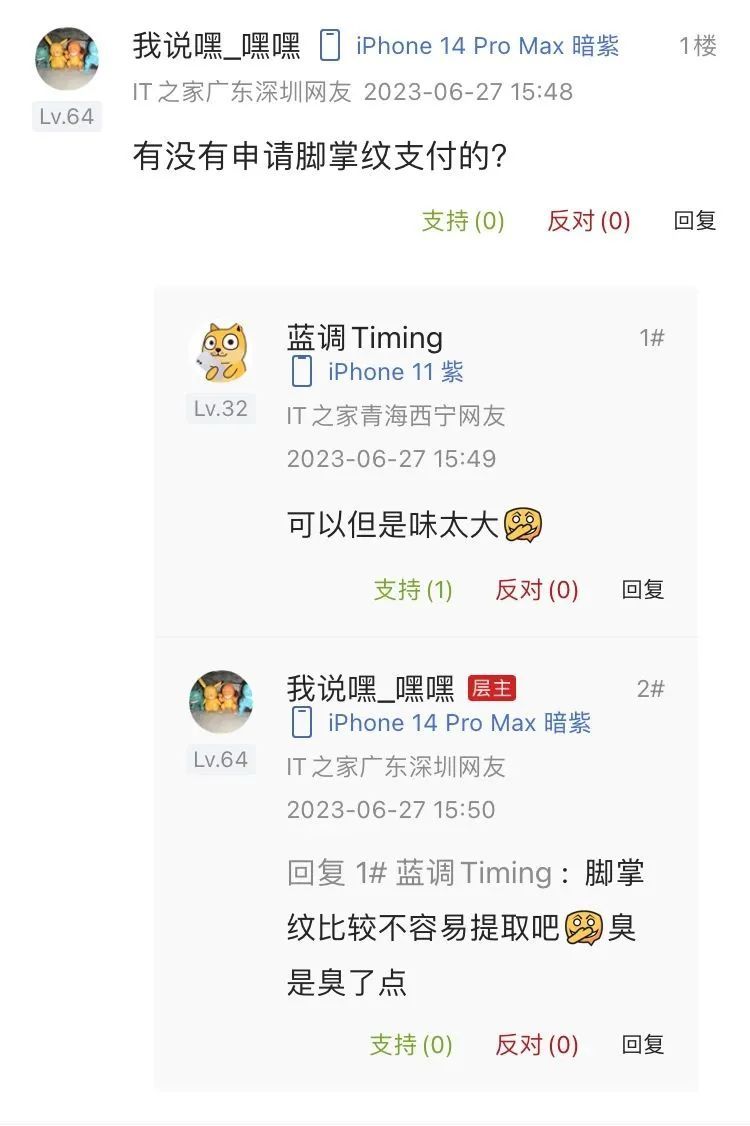Open 蓝调Timing's avatar
Image resolution: width=750 pixels, height=1126 pixels.
pos(221,353)
